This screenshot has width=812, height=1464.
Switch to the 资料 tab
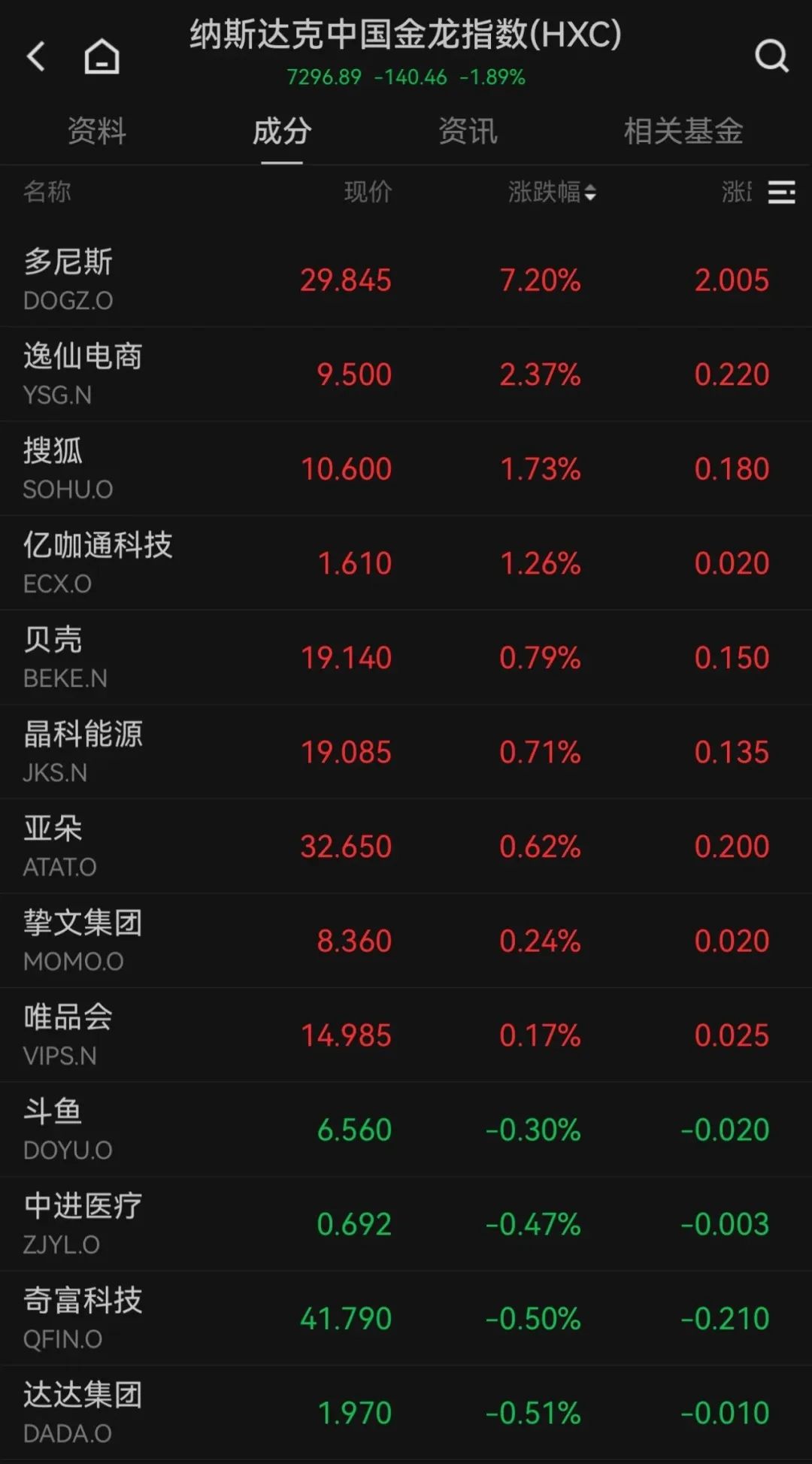coord(97,132)
